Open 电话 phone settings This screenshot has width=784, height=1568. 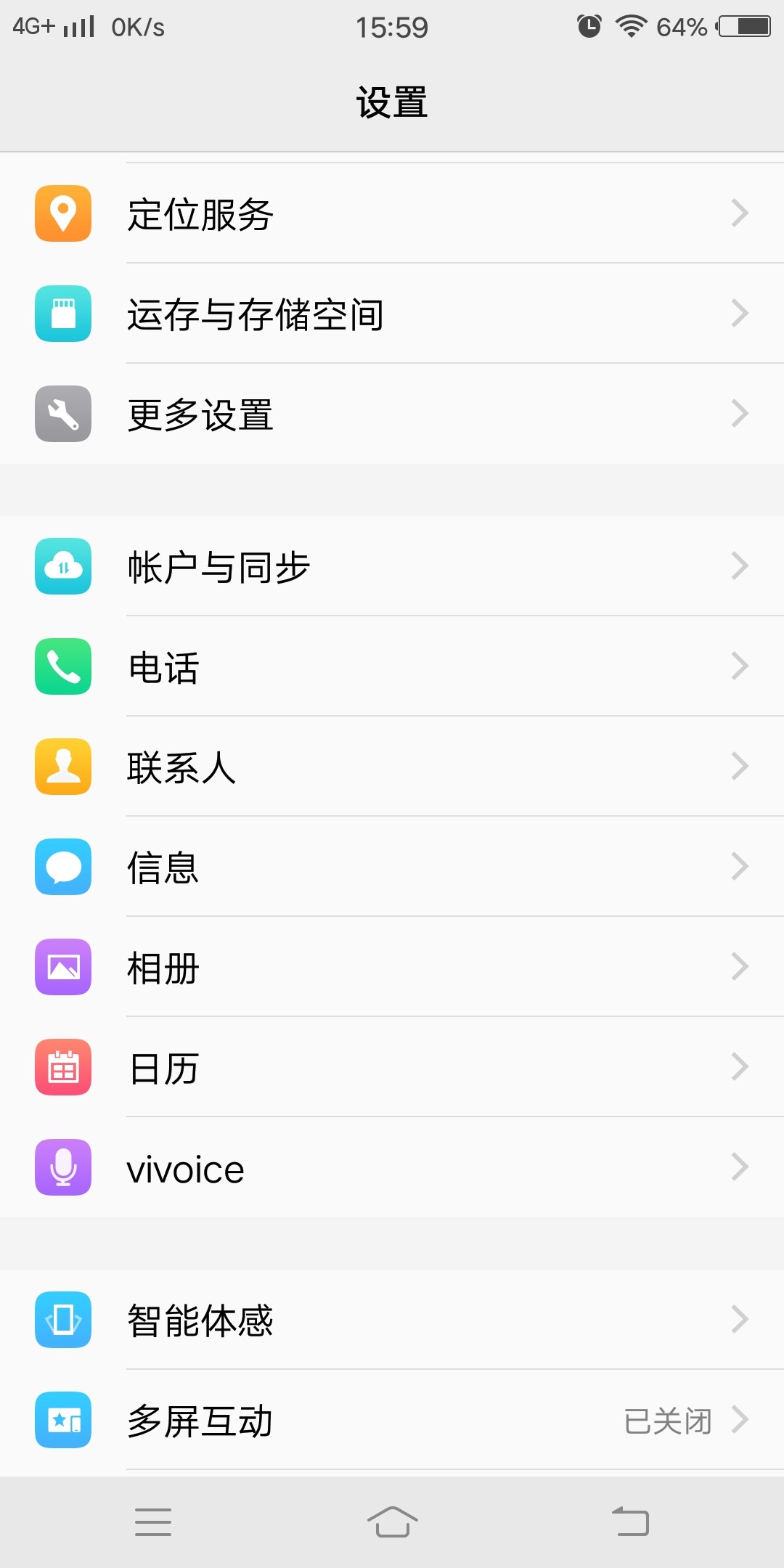[392, 666]
